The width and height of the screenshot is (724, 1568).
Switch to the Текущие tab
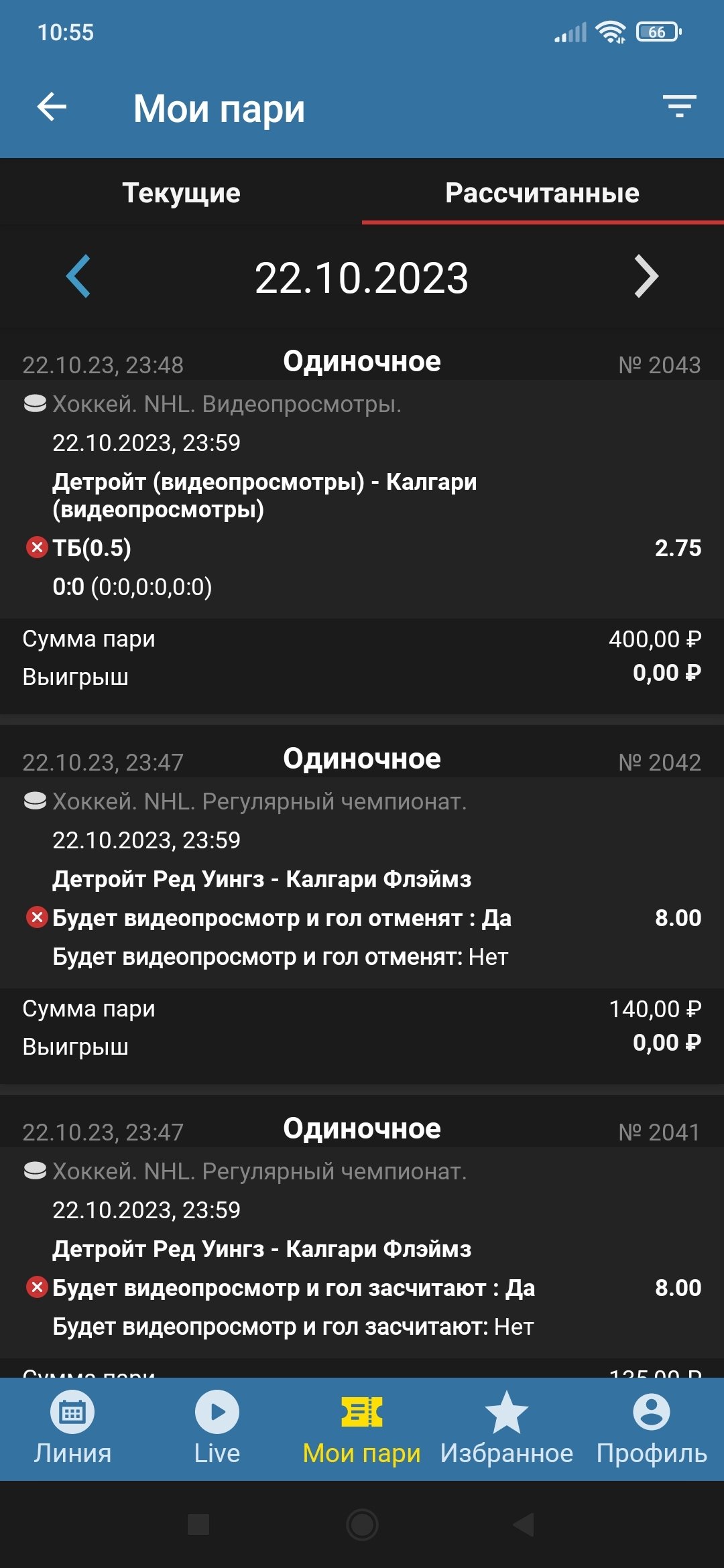[x=181, y=193]
